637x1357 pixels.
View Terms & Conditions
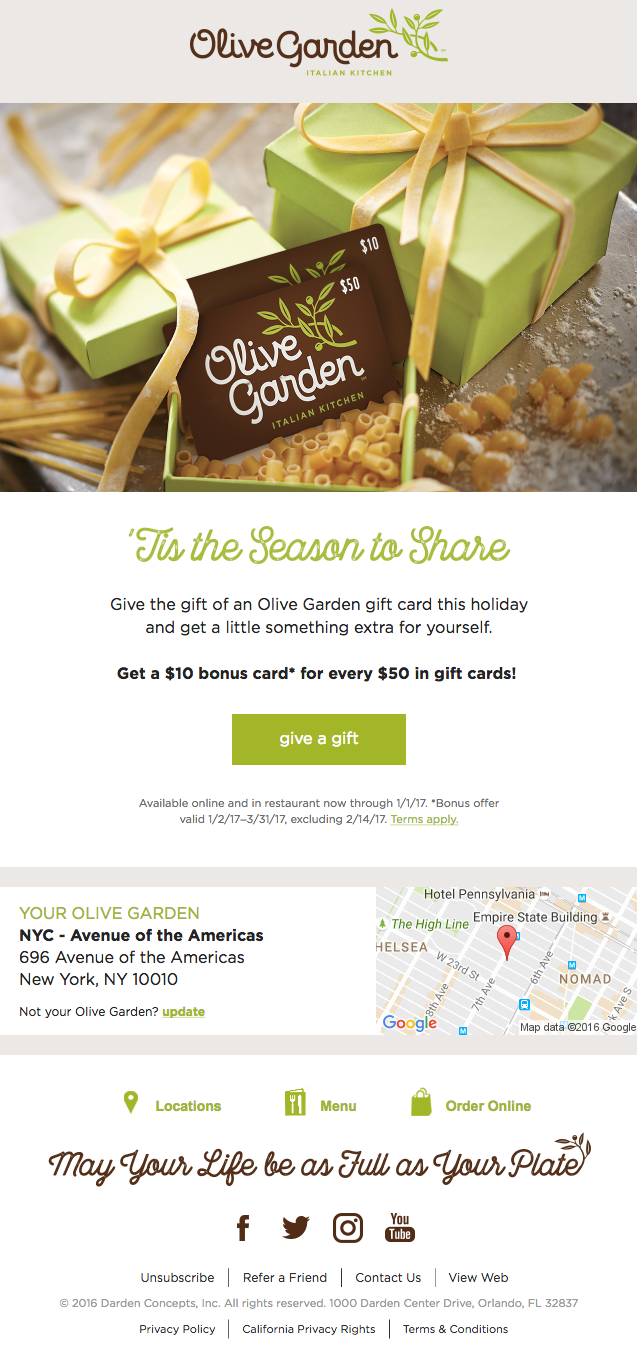click(x=455, y=1329)
